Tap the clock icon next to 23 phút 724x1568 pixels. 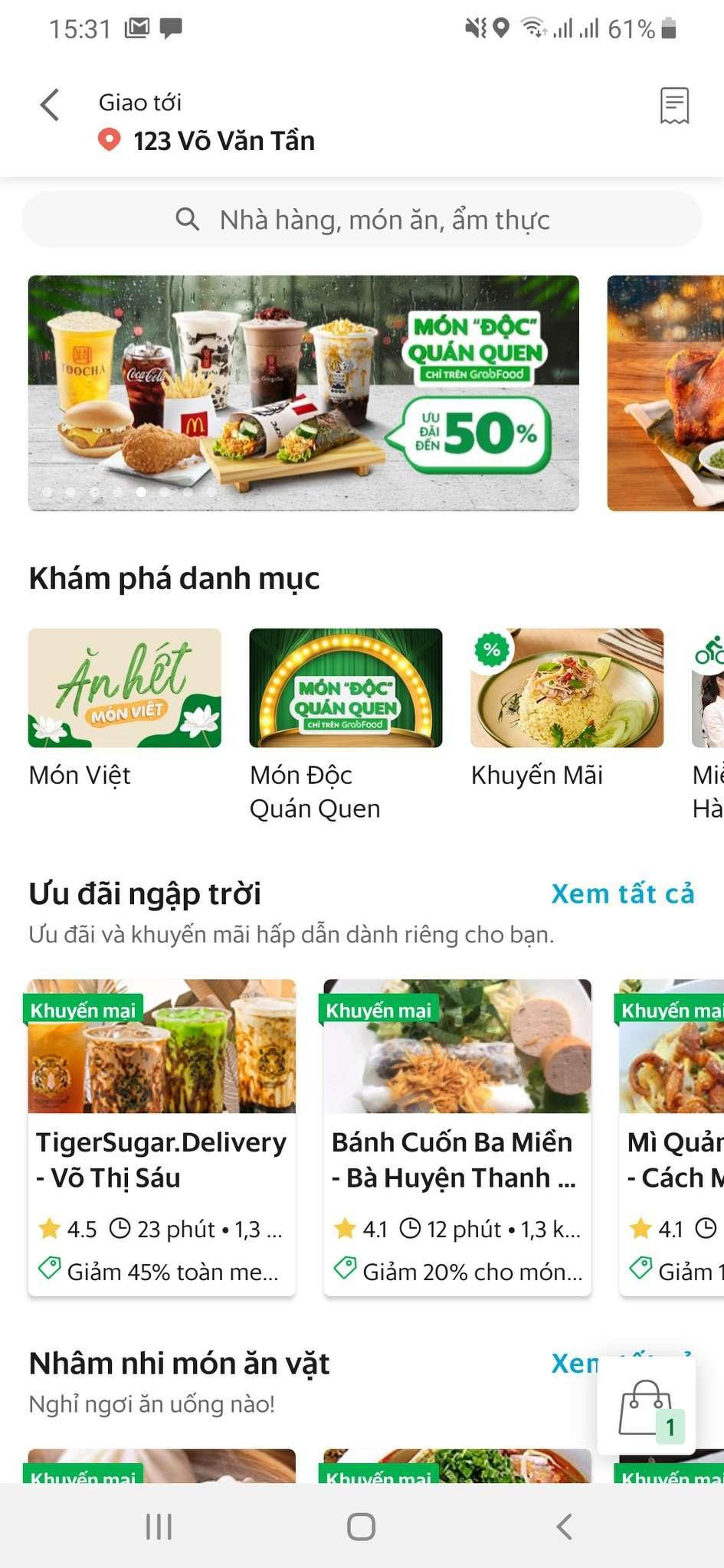(119, 1229)
